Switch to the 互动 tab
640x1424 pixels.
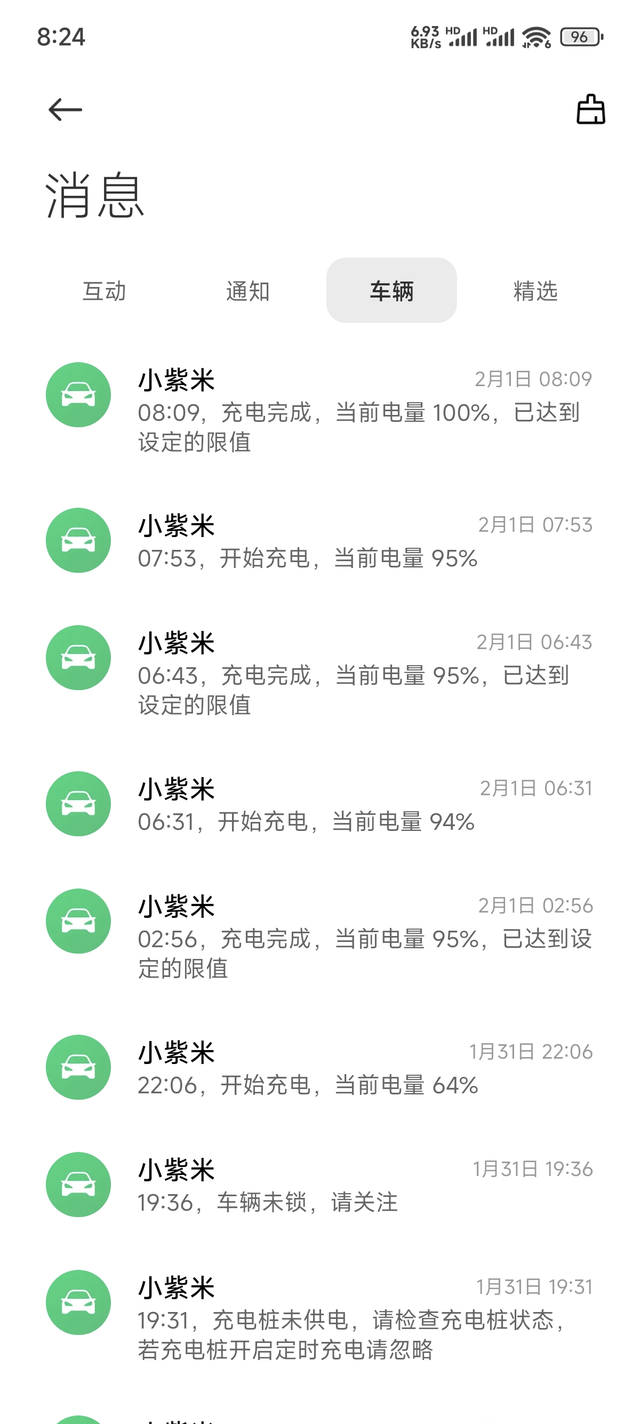click(104, 291)
